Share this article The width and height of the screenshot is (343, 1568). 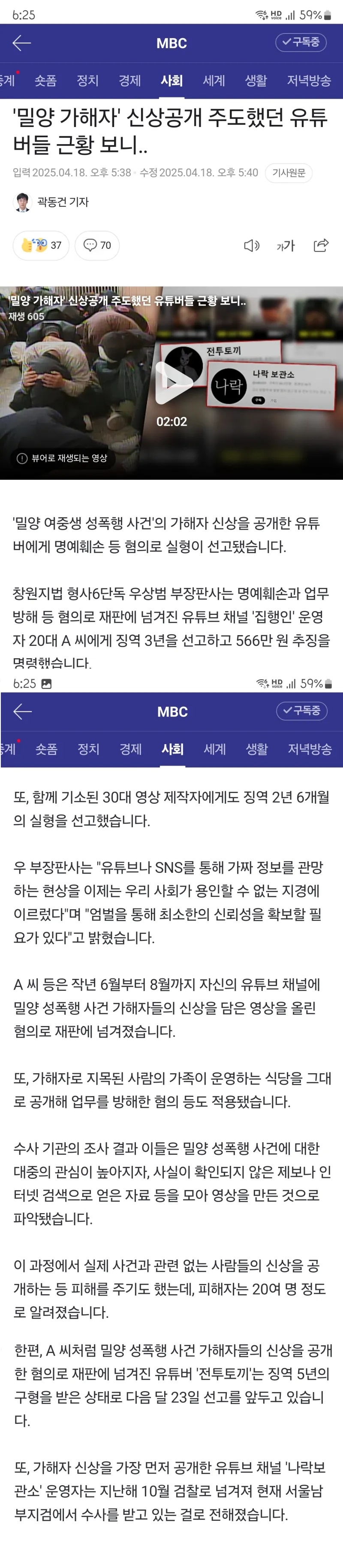(x=321, y=245)
